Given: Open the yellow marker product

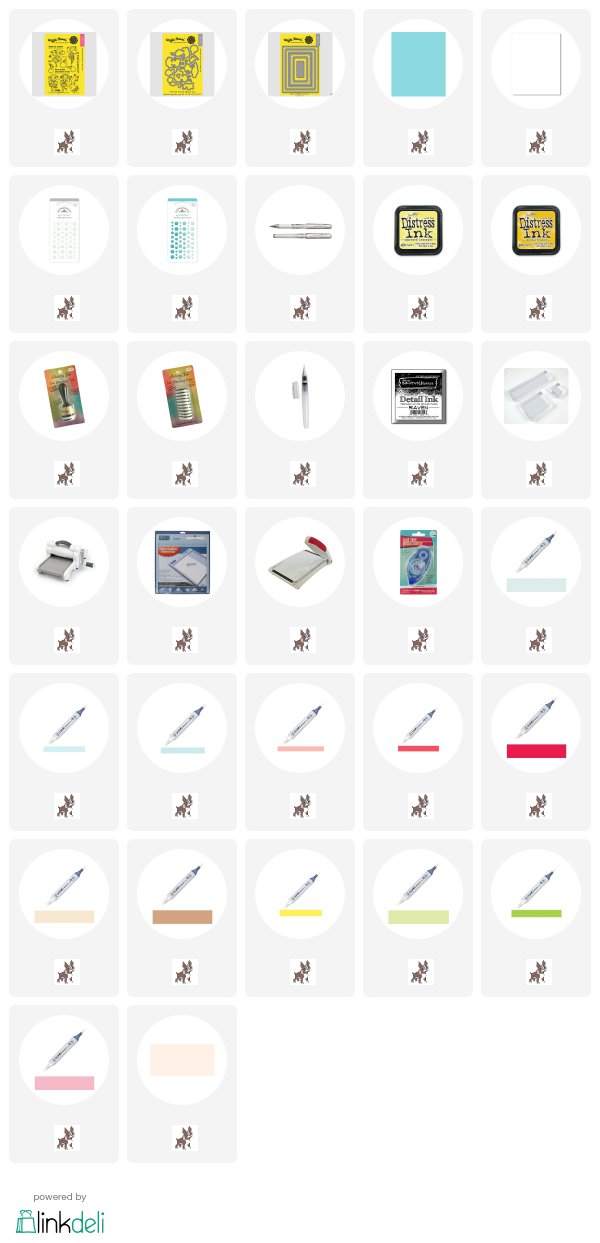Looking at the screenshot, I should click(x=300, y=894).
